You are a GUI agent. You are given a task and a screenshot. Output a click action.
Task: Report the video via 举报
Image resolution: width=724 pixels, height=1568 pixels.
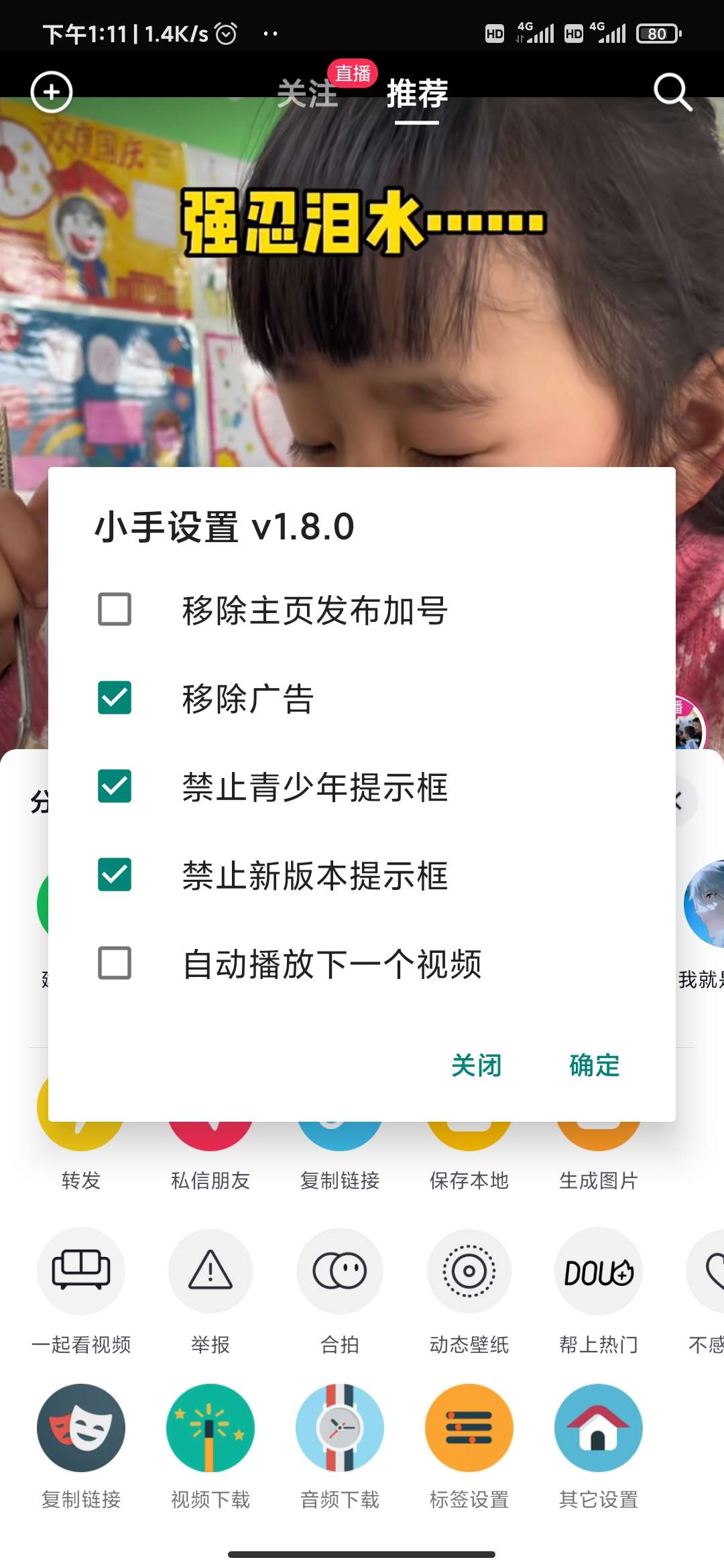tap(210, 1271)
